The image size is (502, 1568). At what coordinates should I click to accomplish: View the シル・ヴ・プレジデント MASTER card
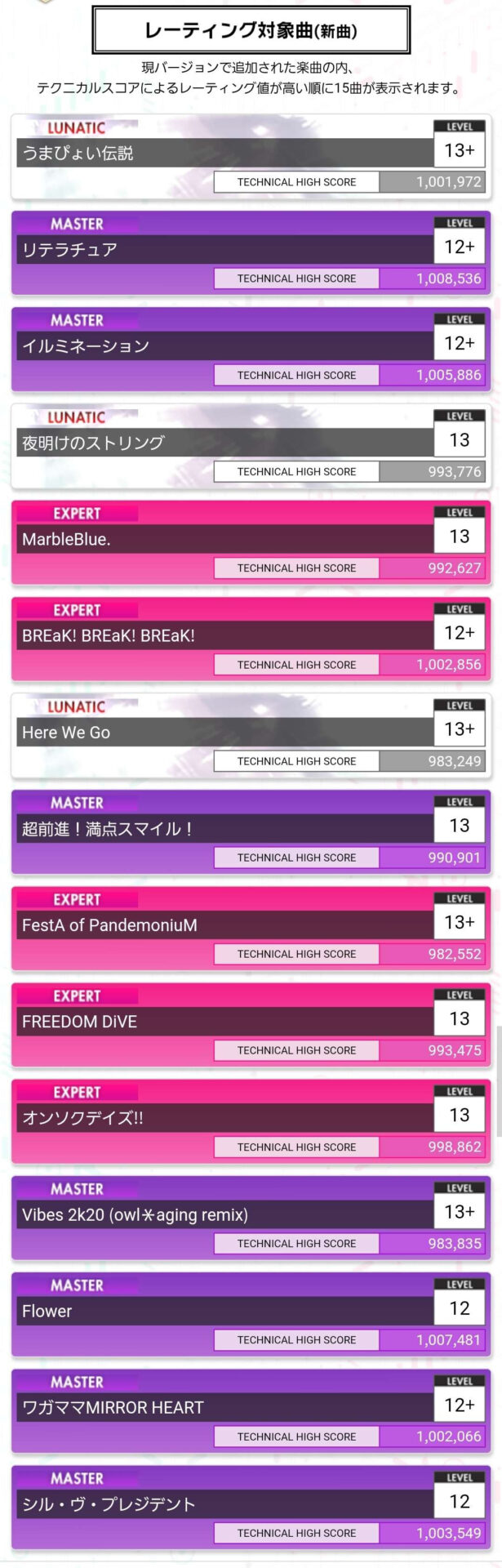[224, 1503]
